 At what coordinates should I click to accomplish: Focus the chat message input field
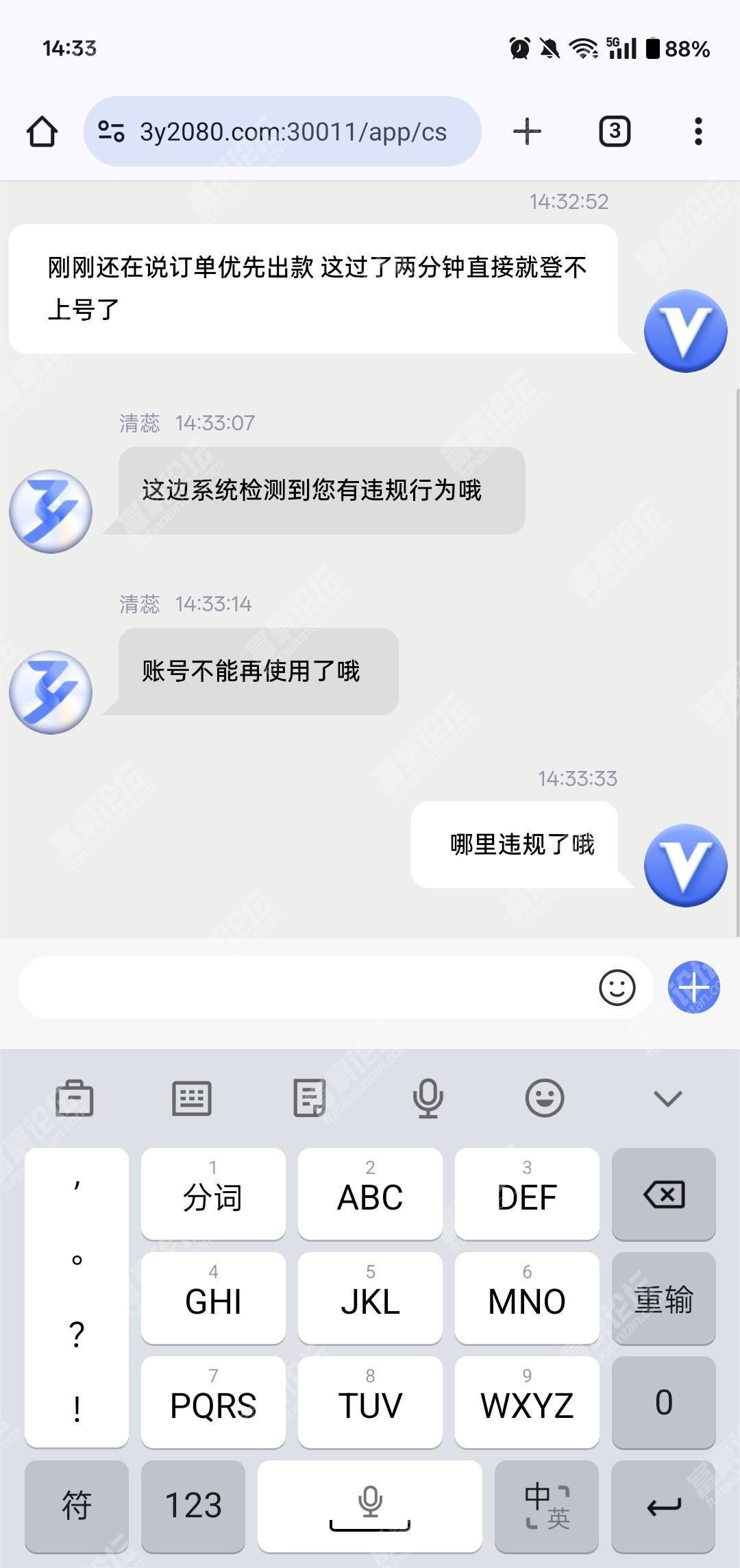tap(301, 988)
